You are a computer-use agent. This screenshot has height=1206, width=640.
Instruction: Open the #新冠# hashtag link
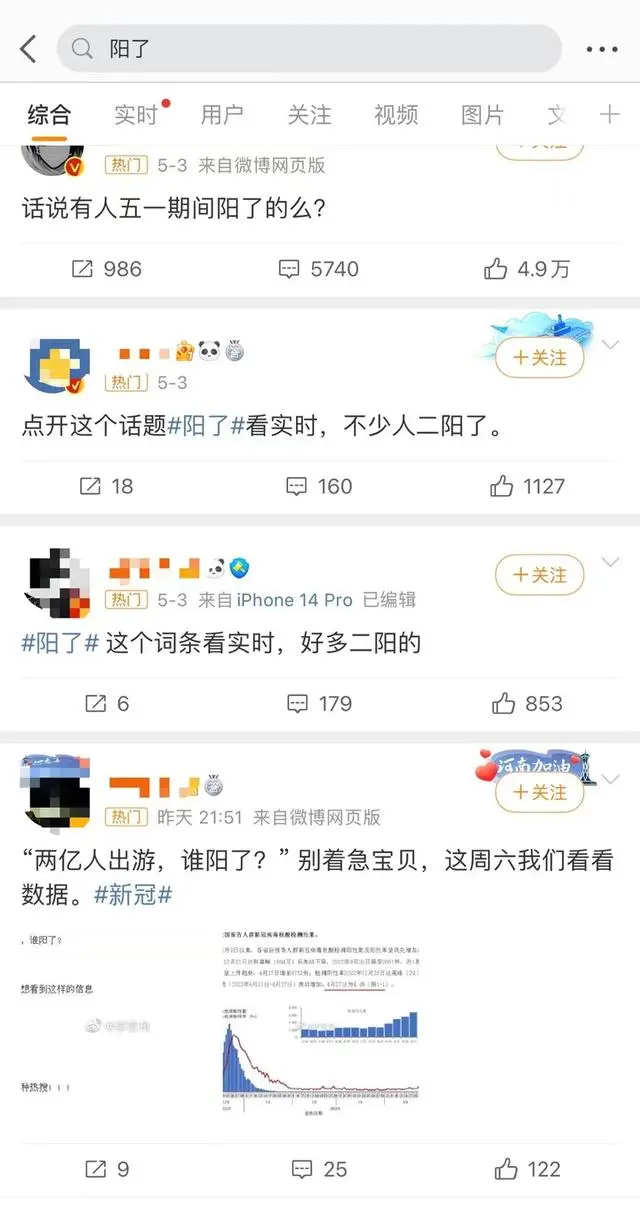click(133, 895)
